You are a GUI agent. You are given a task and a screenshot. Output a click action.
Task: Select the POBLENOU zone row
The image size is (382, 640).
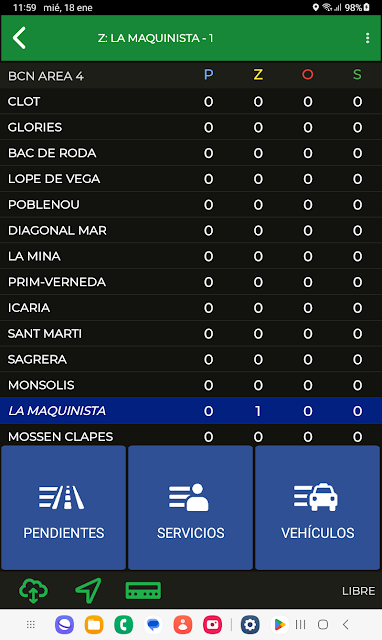pyautogui.click(x=191, y=204)
